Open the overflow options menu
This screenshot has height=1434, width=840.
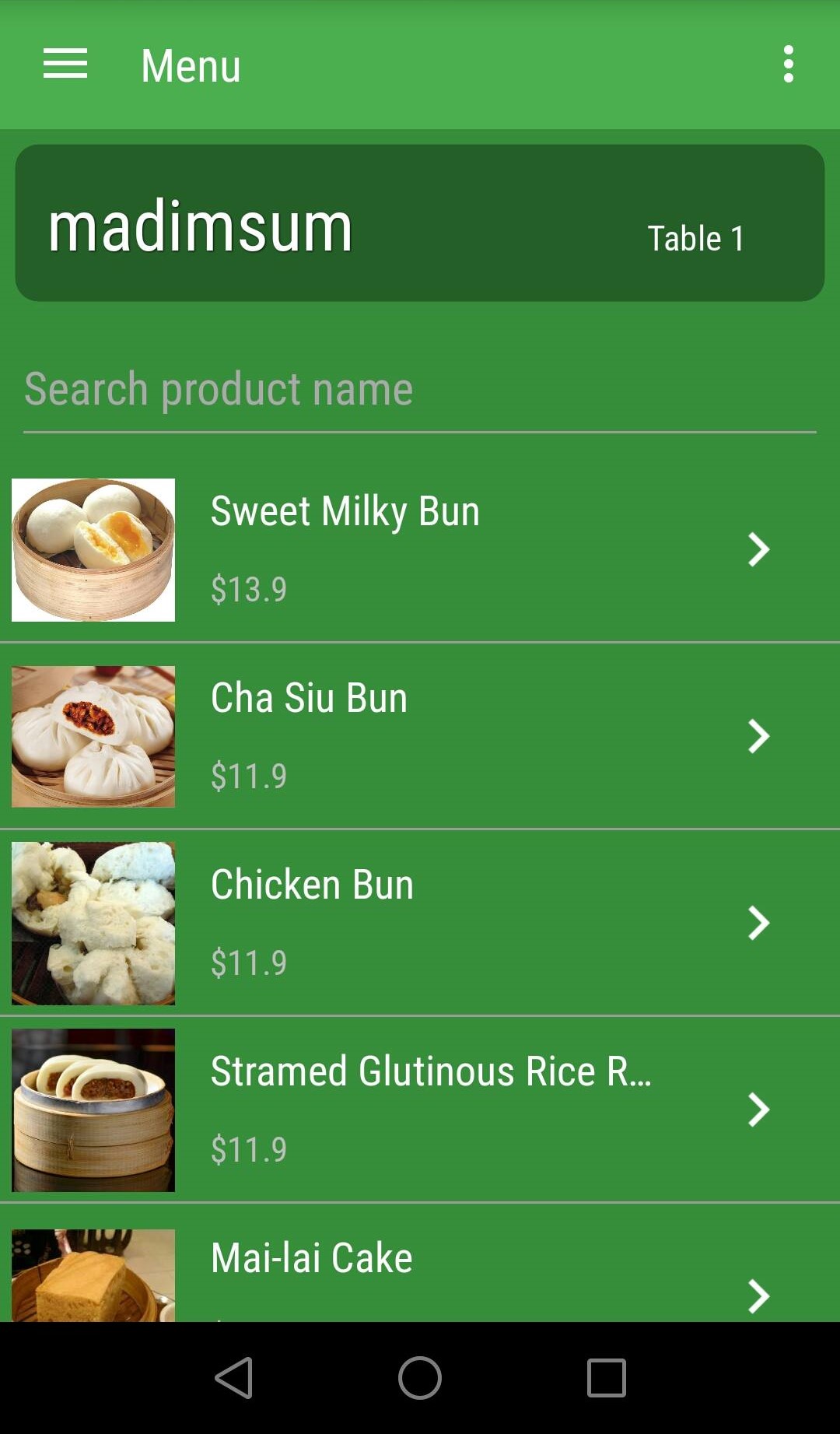788,64
